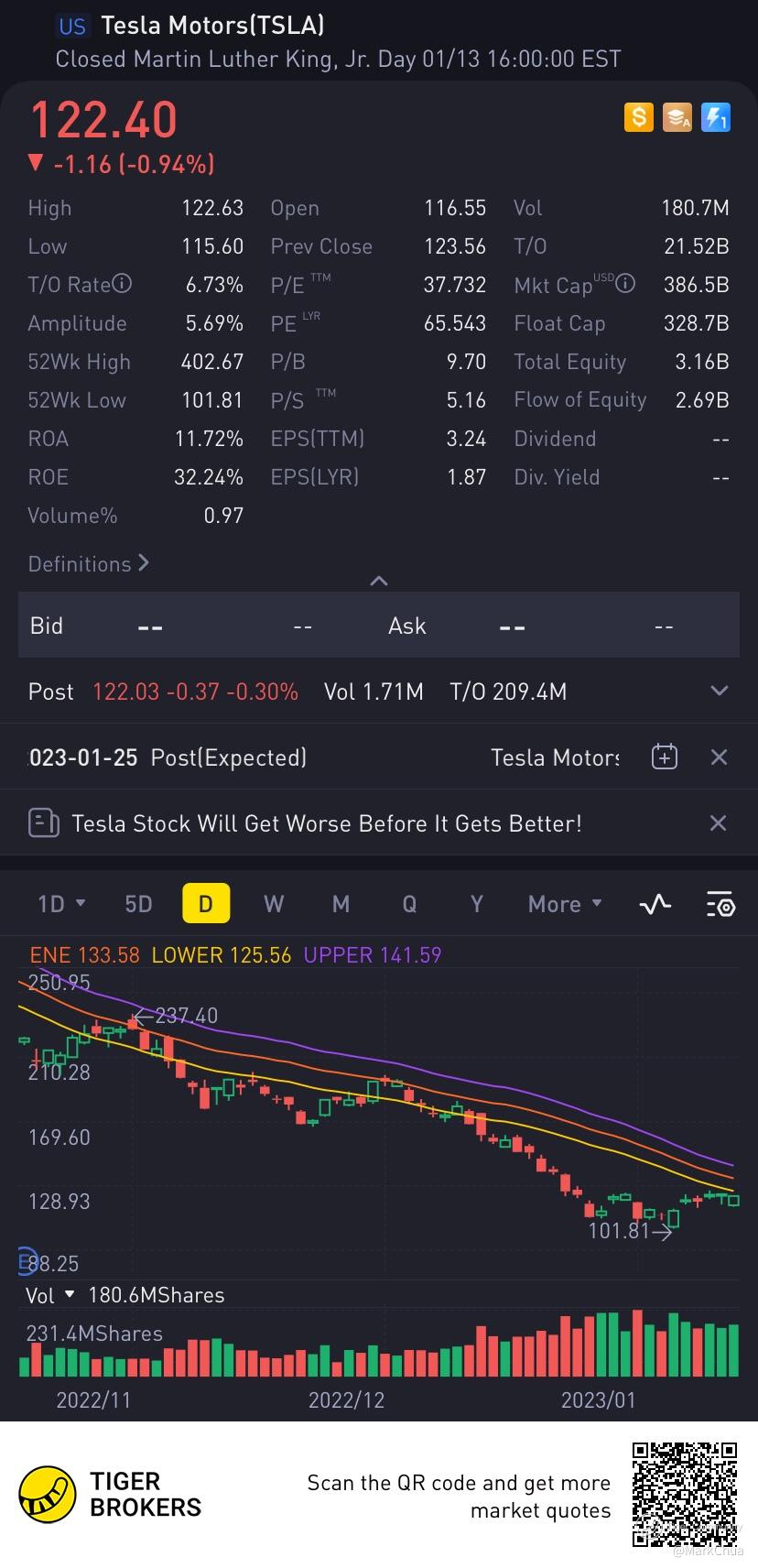Close the Tesla Stock news banner
The height and width of the screenshot is (1568, 758).
pos(719,823)
